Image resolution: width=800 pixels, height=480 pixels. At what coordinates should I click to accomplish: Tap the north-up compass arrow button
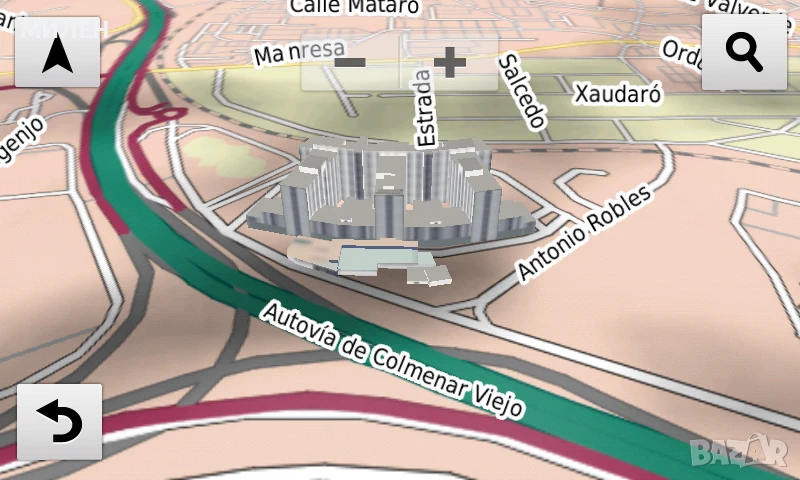pyautogui.click(x=57, y=52)
